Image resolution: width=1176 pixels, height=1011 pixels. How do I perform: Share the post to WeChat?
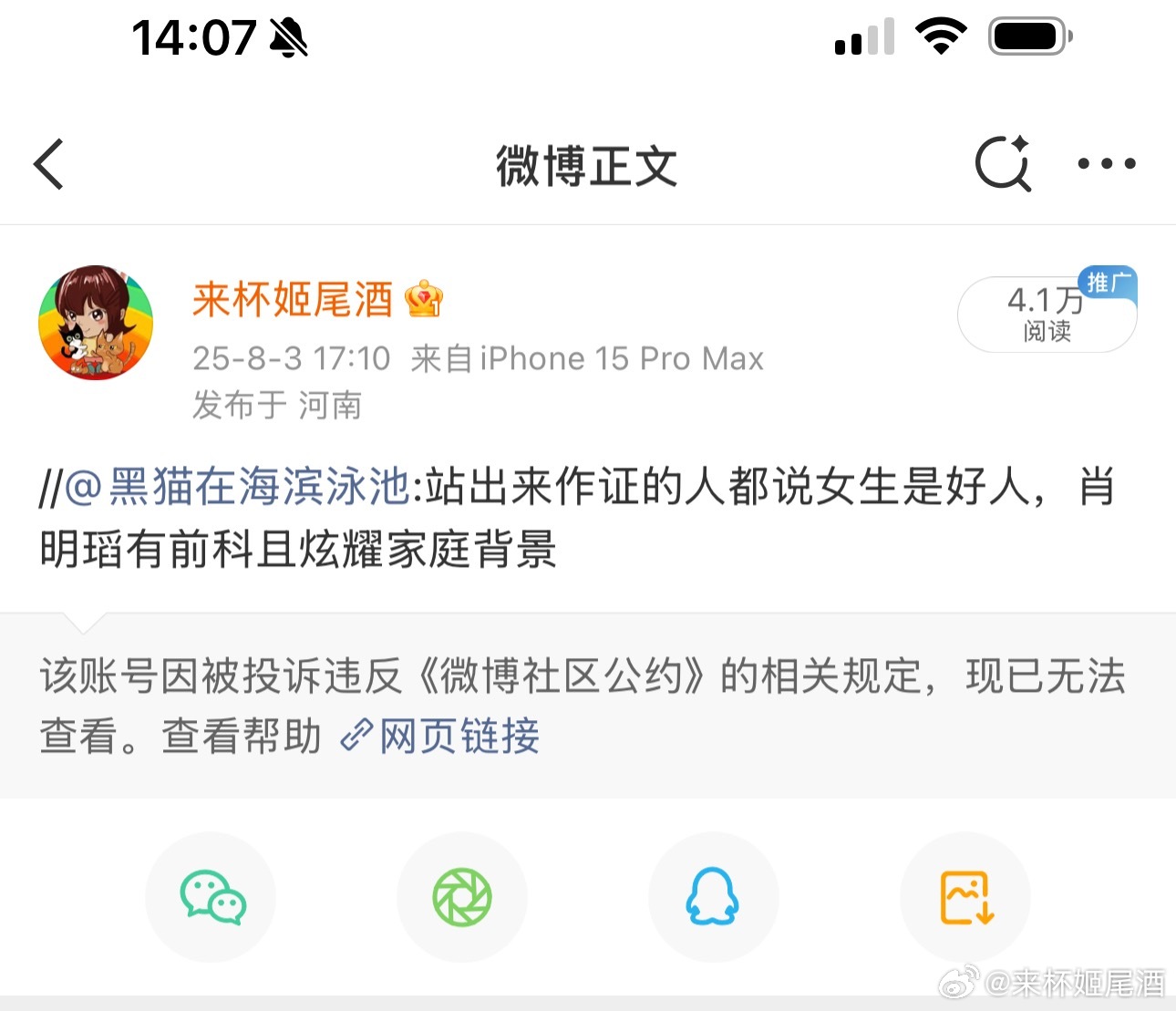tap(211, 898)
